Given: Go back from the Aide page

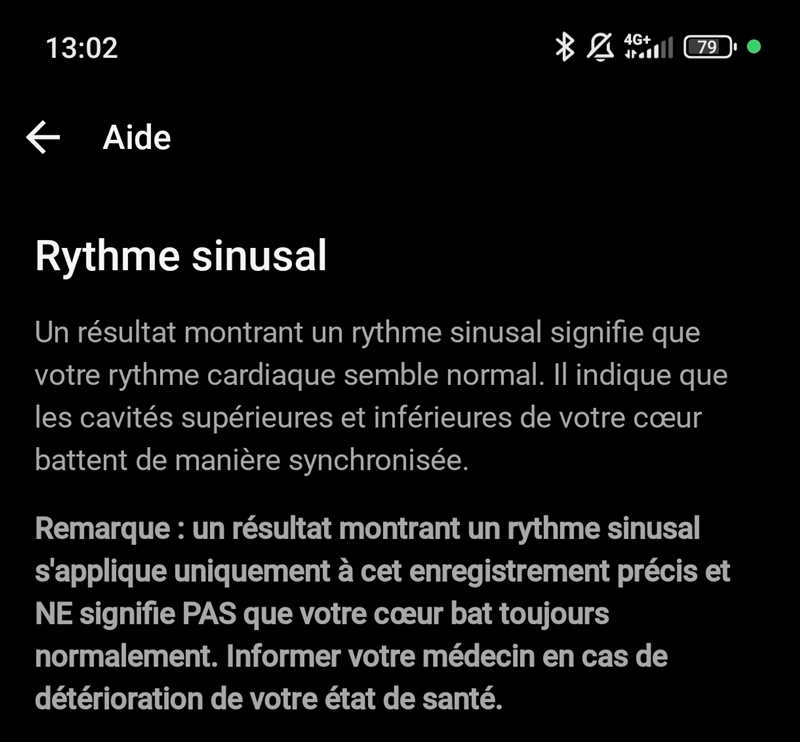Looking at the screenshot, I should [43, 137].
